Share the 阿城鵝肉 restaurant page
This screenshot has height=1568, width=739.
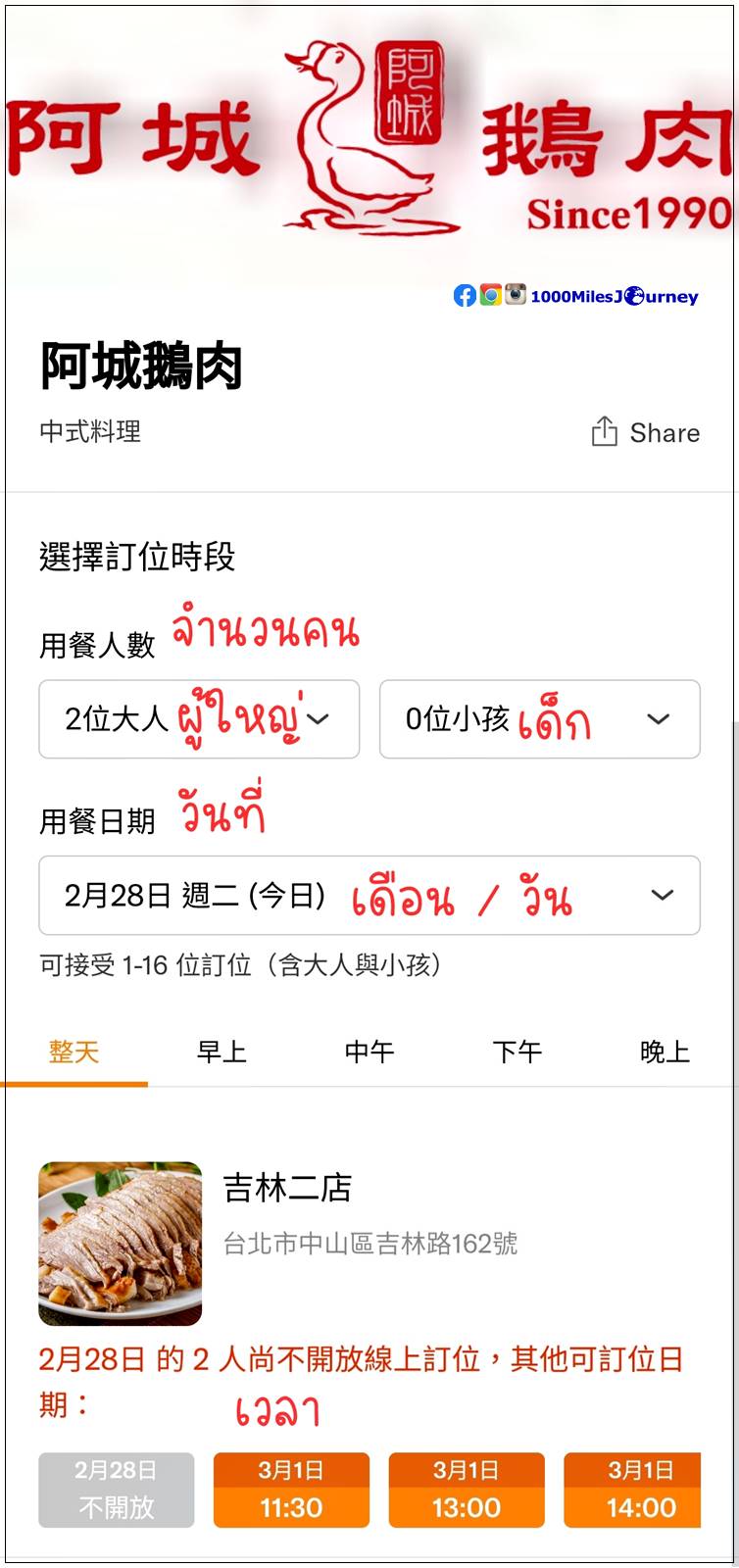646,432
